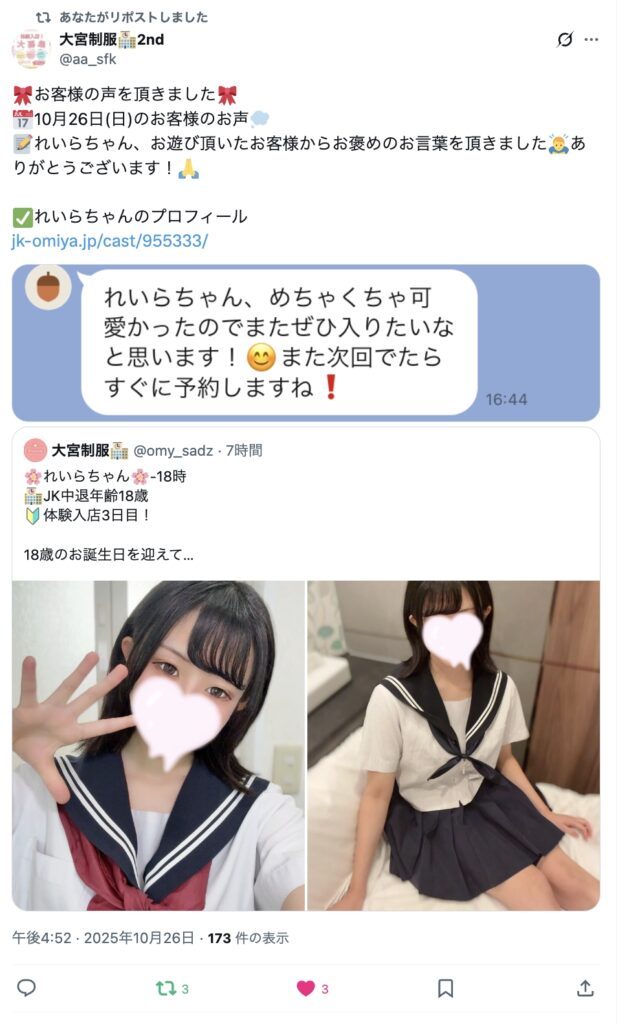This screenshot has width=638, height=1024.
Task: View the chat bubble screenshot image
Action: tap(305, 342)
